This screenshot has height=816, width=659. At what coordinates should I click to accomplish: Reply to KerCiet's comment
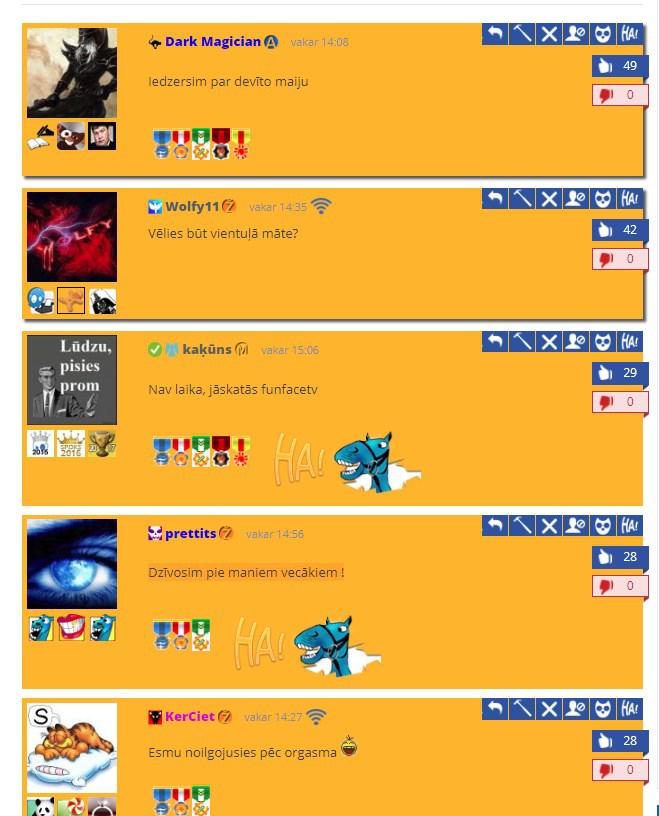495,708
